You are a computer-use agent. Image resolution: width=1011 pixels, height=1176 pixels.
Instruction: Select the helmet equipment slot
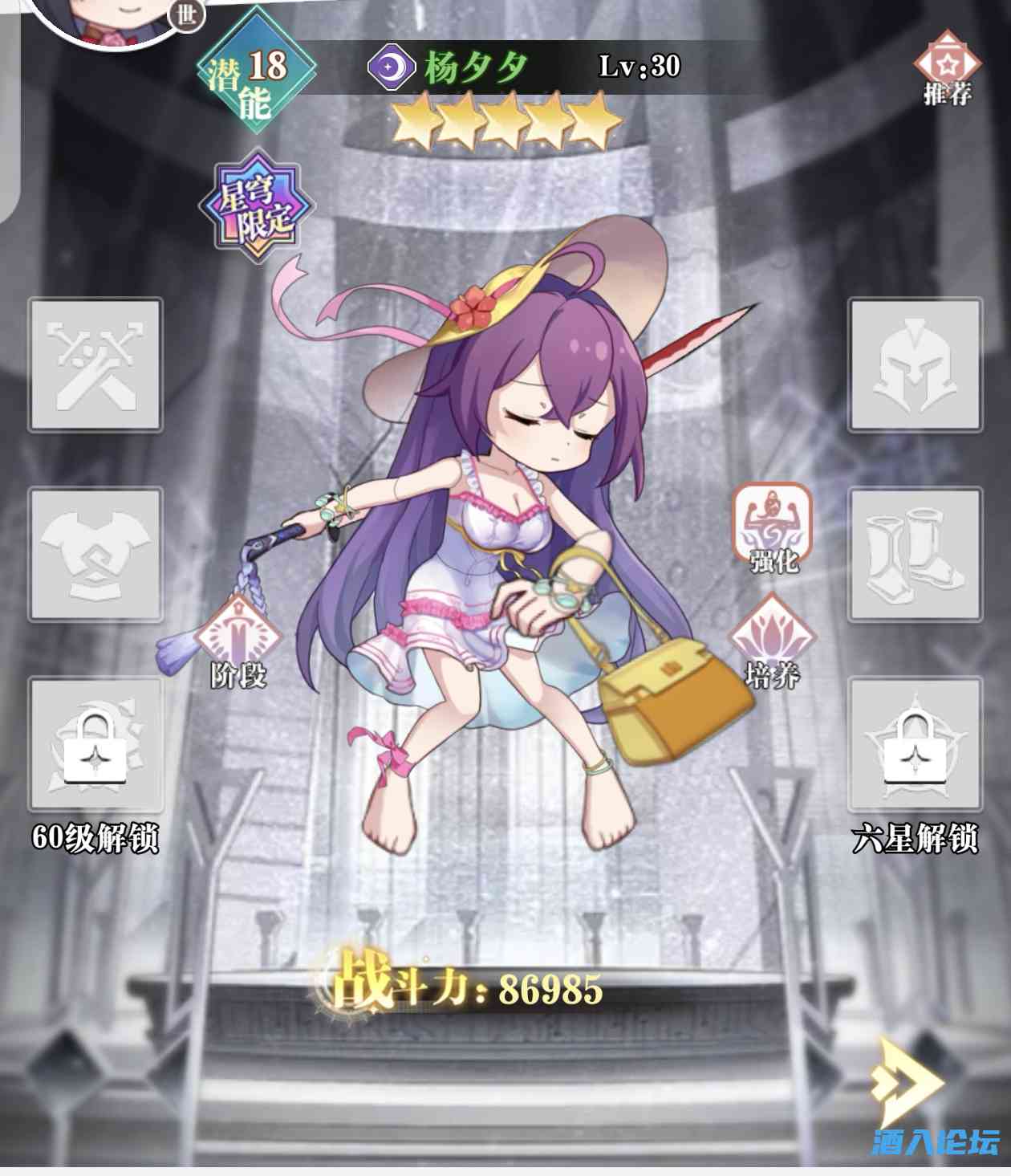point(915,364)
